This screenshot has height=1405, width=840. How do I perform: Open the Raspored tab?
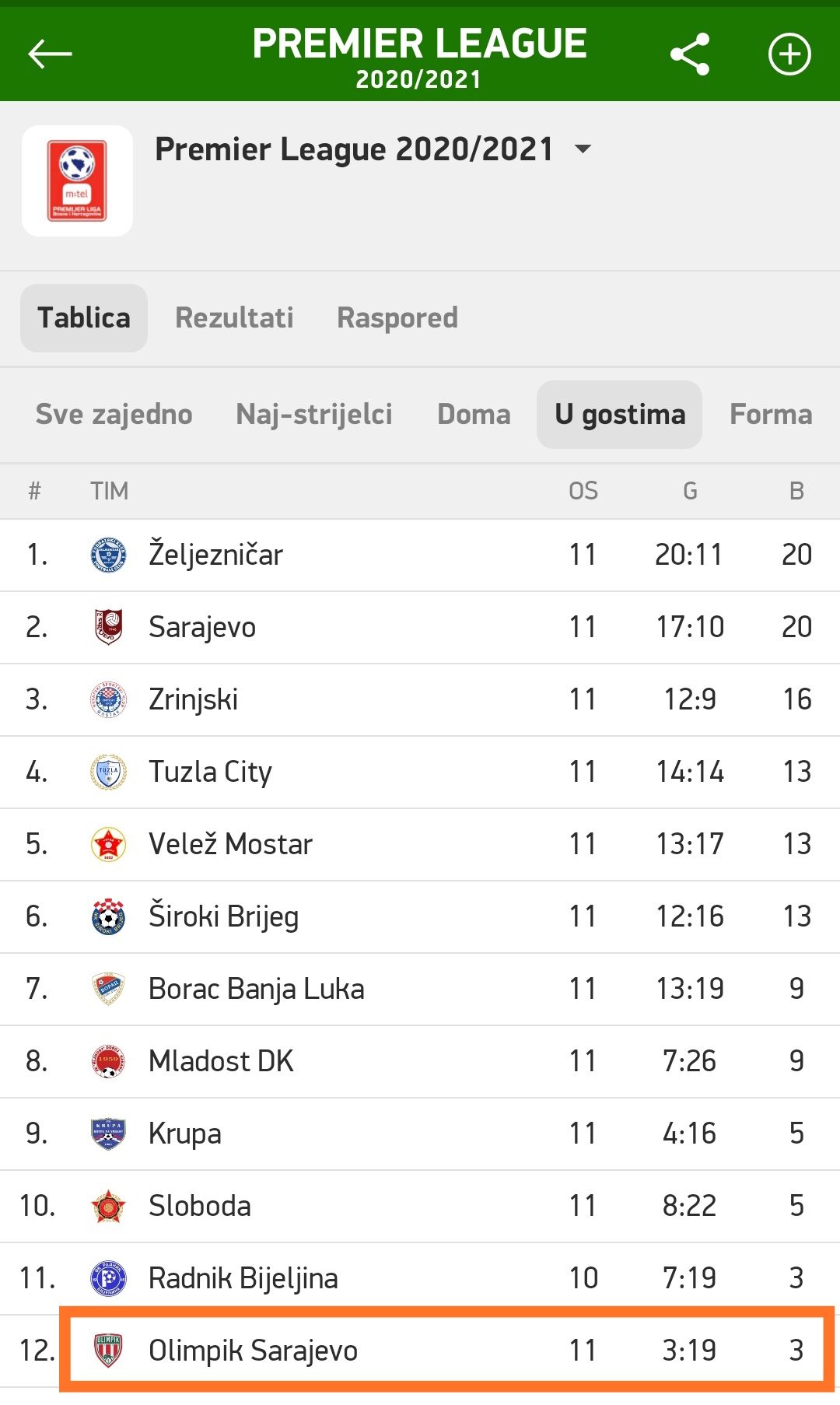(x=397, y=317)
